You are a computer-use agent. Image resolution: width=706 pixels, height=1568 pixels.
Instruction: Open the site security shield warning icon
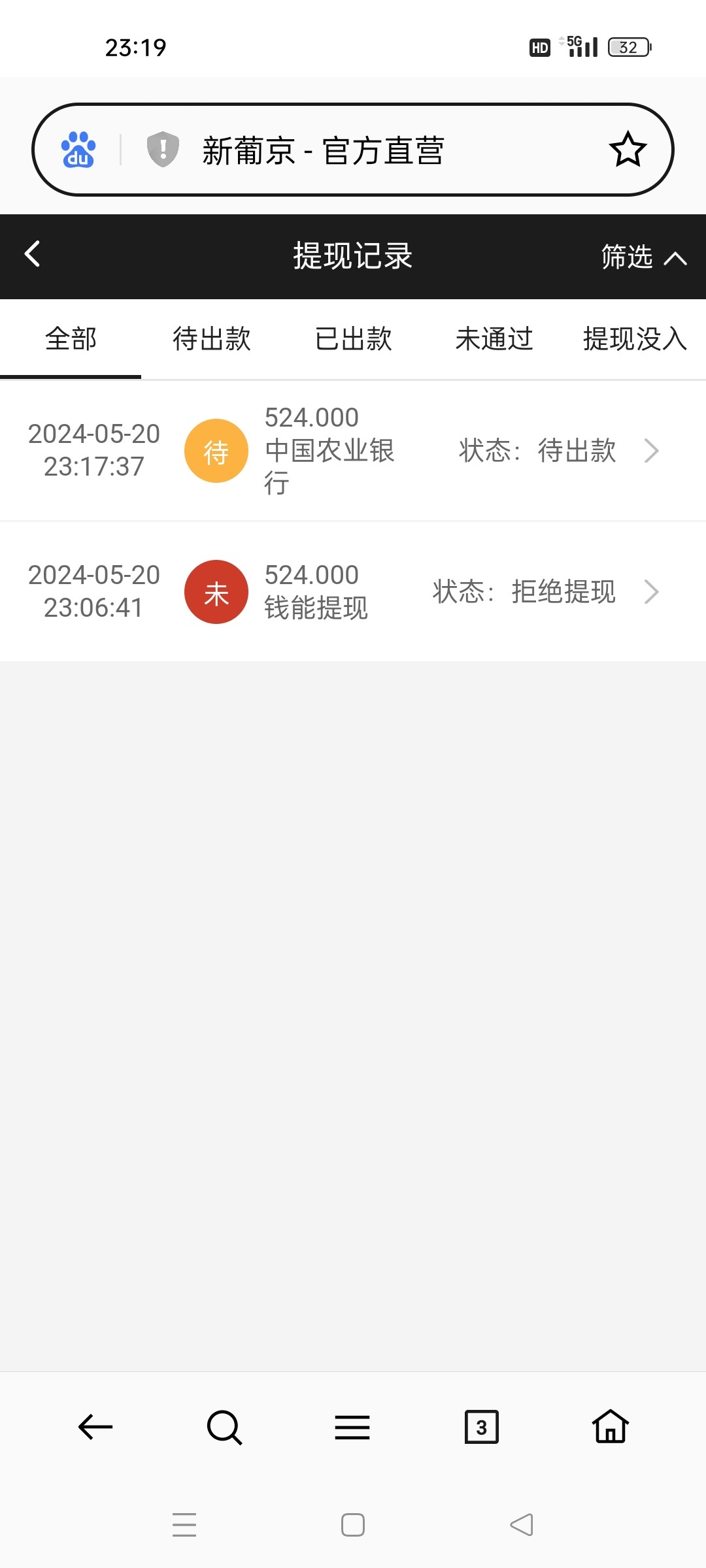[163, 149]
